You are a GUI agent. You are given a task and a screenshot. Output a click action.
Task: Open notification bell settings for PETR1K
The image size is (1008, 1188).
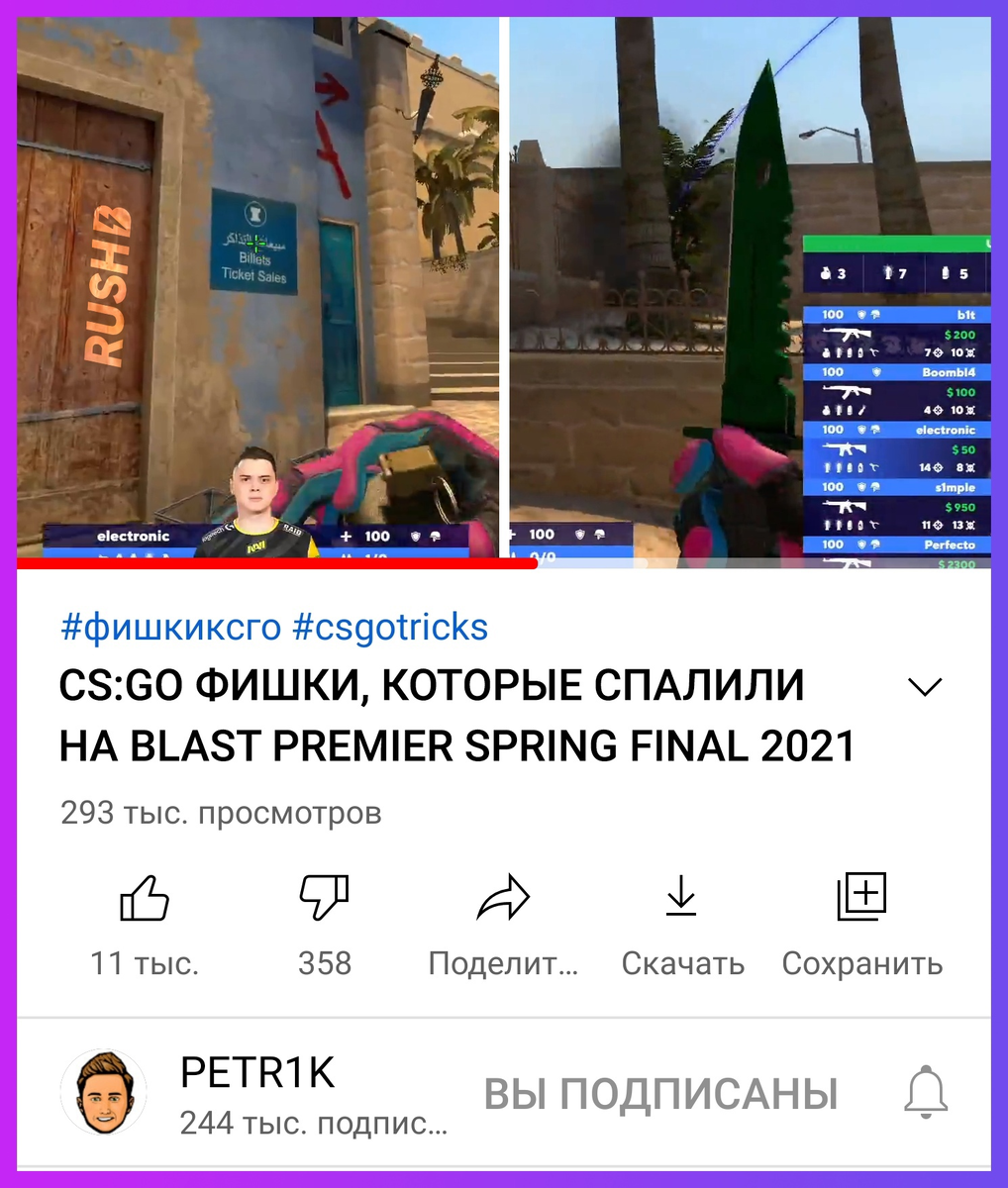click(926, 1093)
